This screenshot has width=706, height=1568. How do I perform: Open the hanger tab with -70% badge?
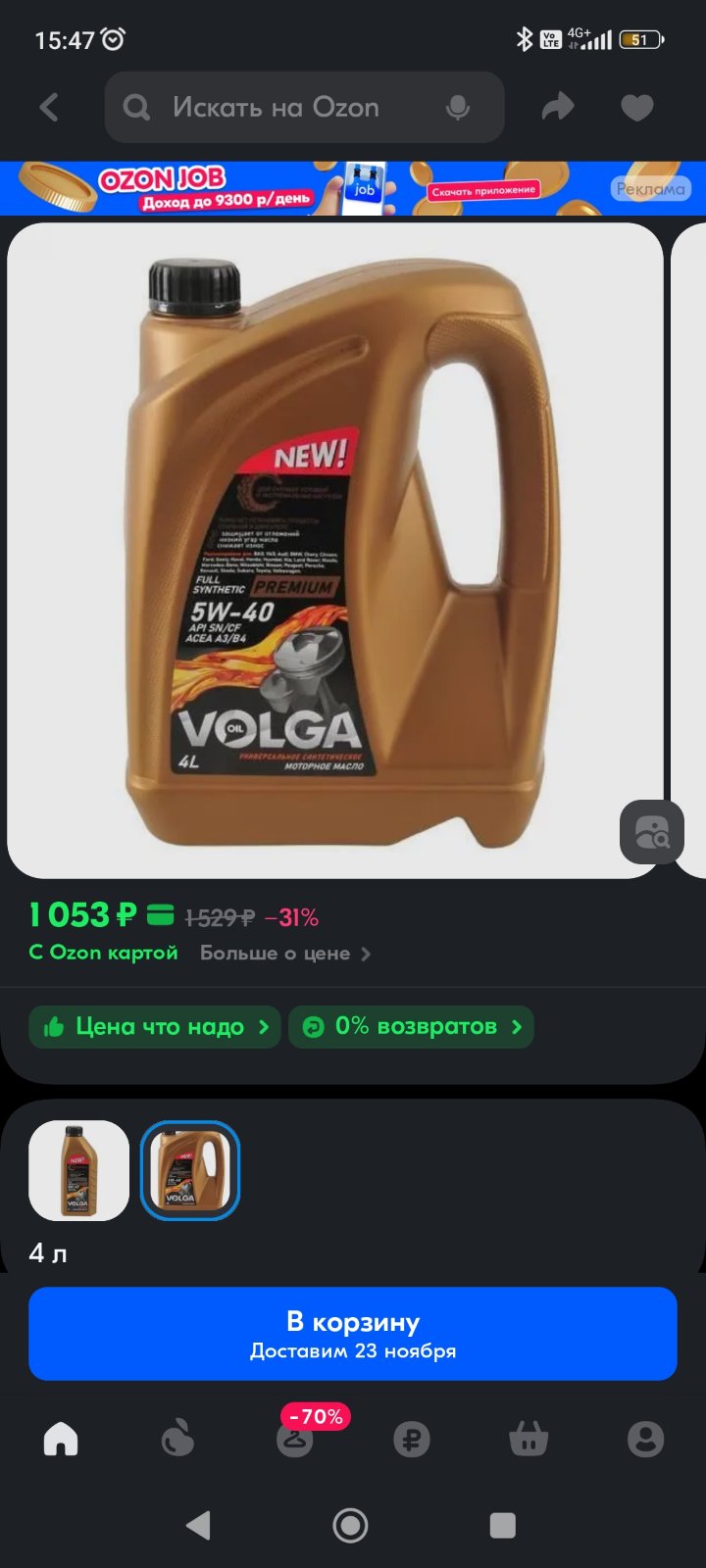click(x=295, y=1437)
